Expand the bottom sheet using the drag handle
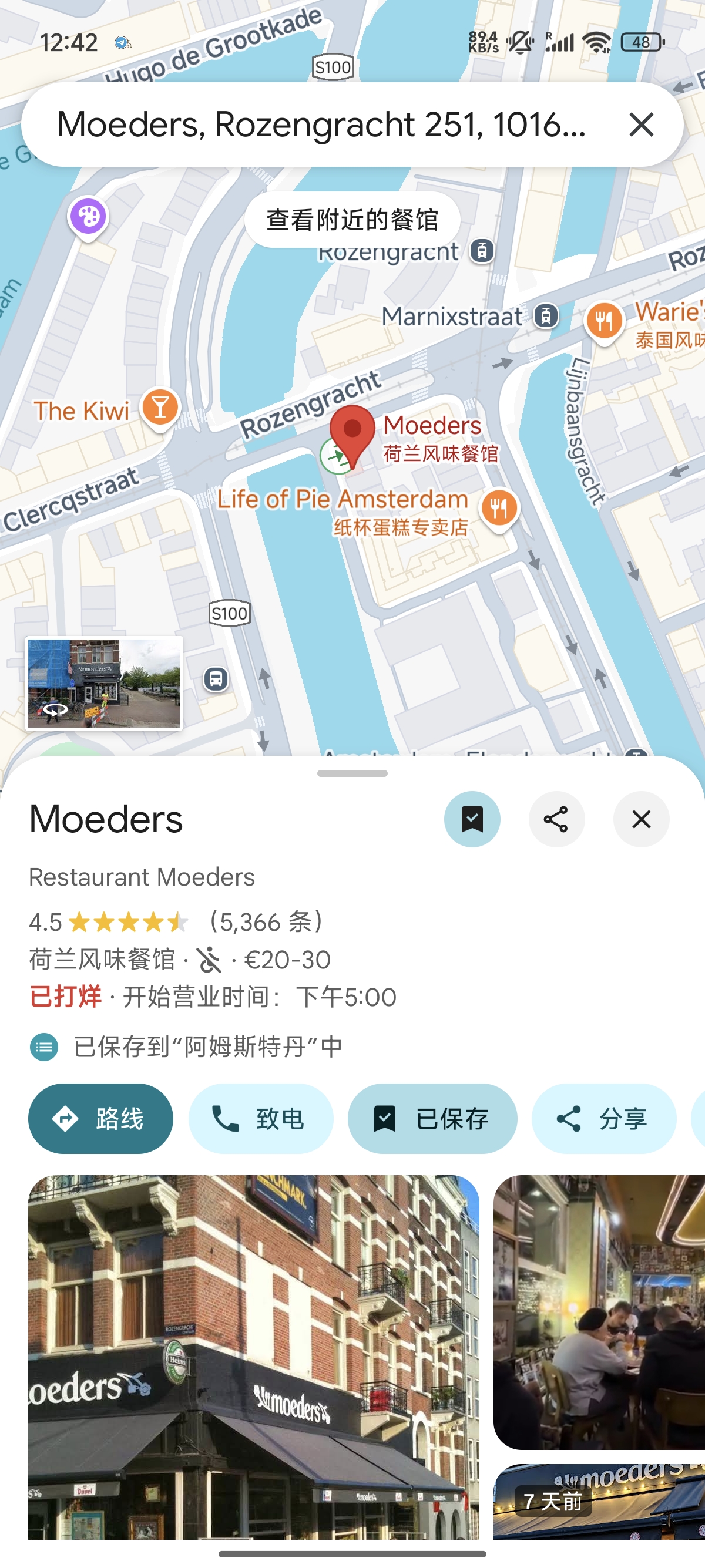Screen dimensions: 705x1568 tap(352, 773)
